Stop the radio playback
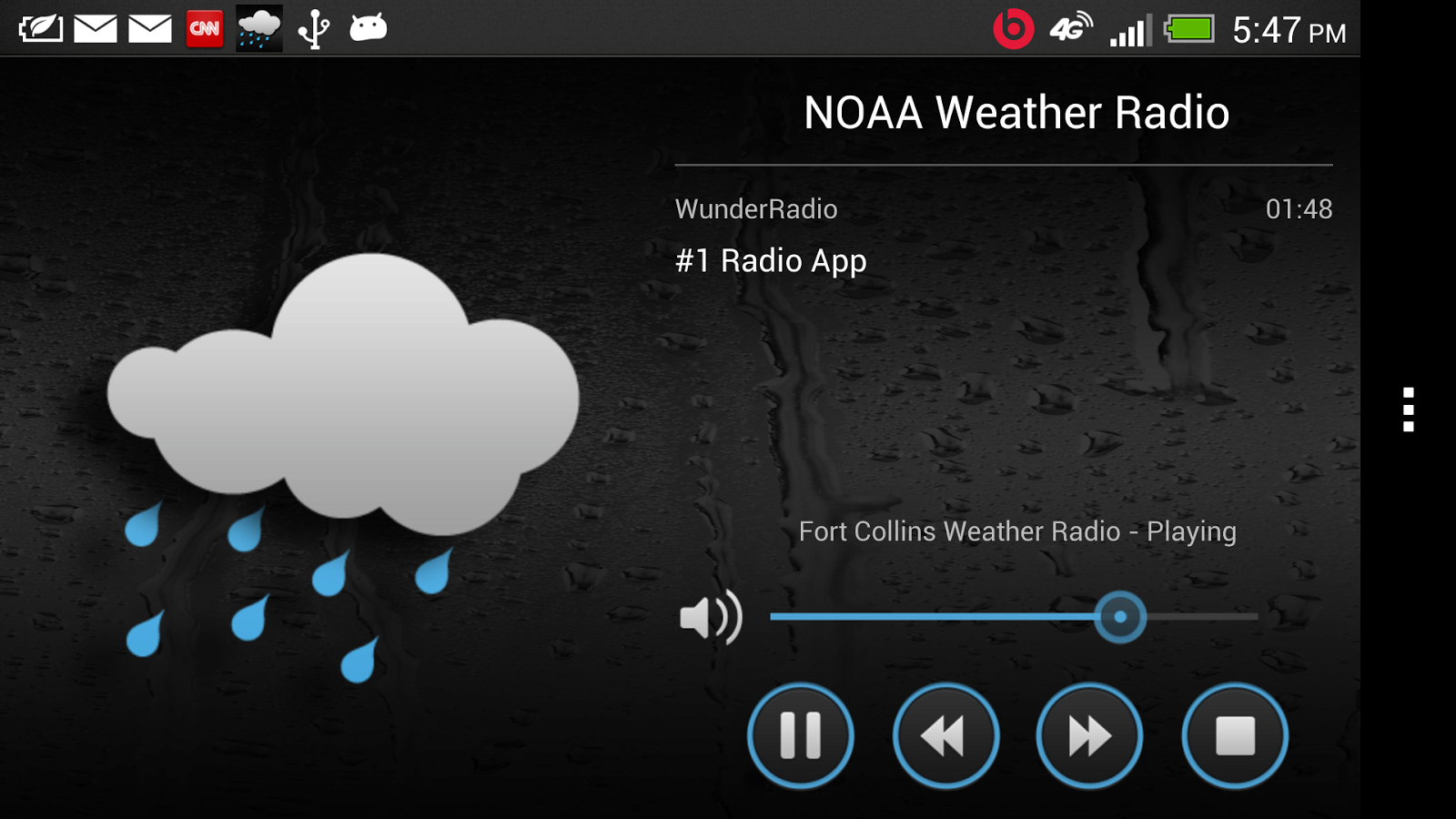The image size is (1456, 819). click(x=1235, y=735)
